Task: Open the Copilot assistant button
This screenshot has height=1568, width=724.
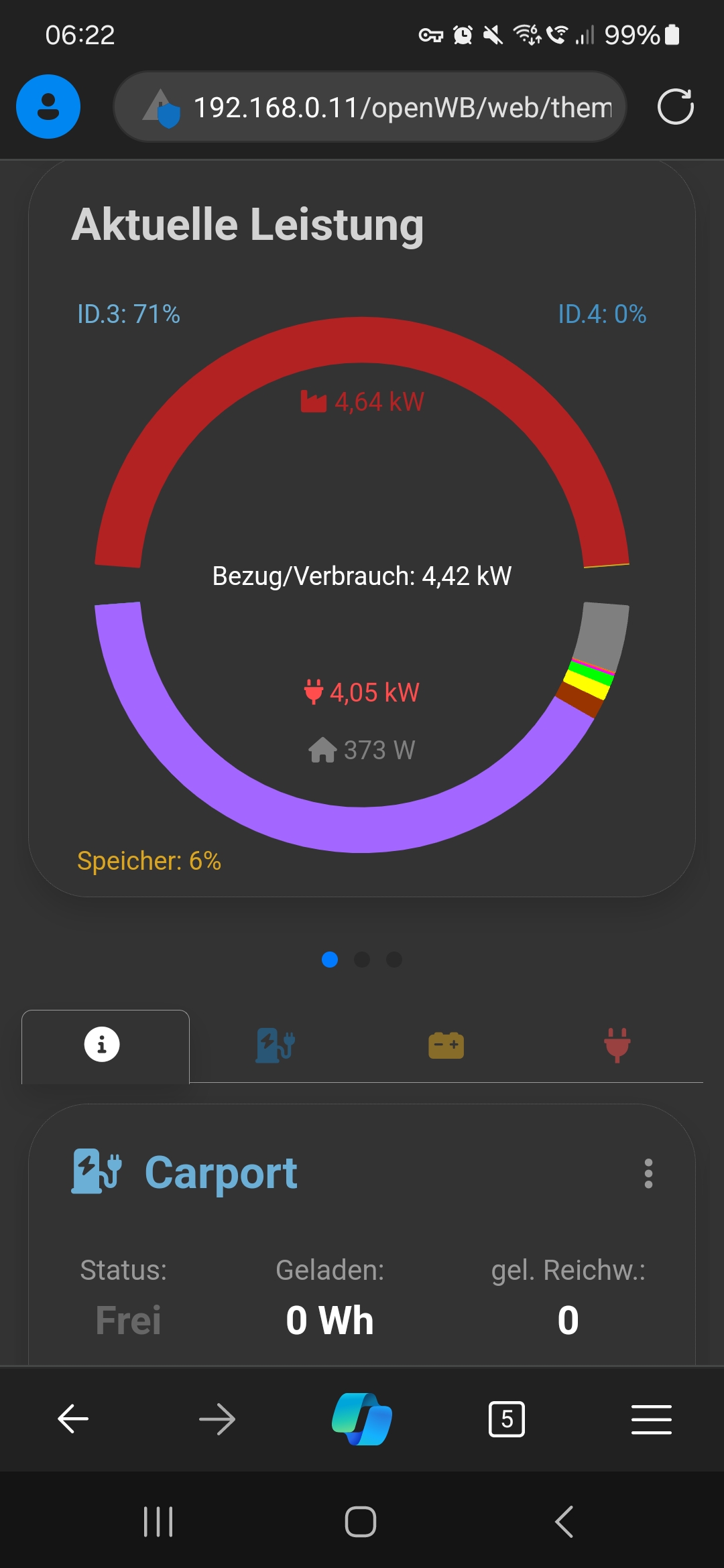Action: point(362,1419)
